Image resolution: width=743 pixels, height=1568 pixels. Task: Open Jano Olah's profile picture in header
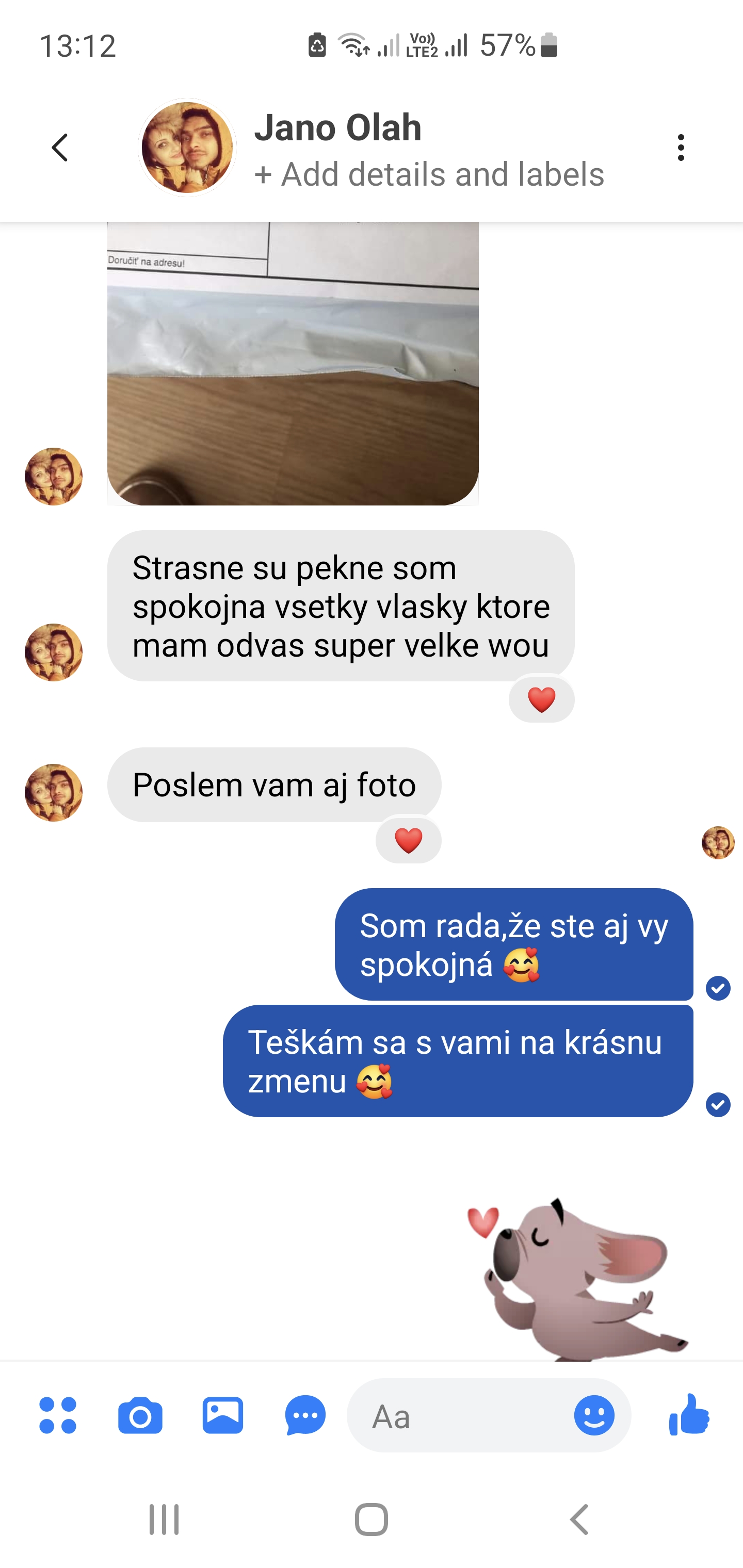[187, 148]
